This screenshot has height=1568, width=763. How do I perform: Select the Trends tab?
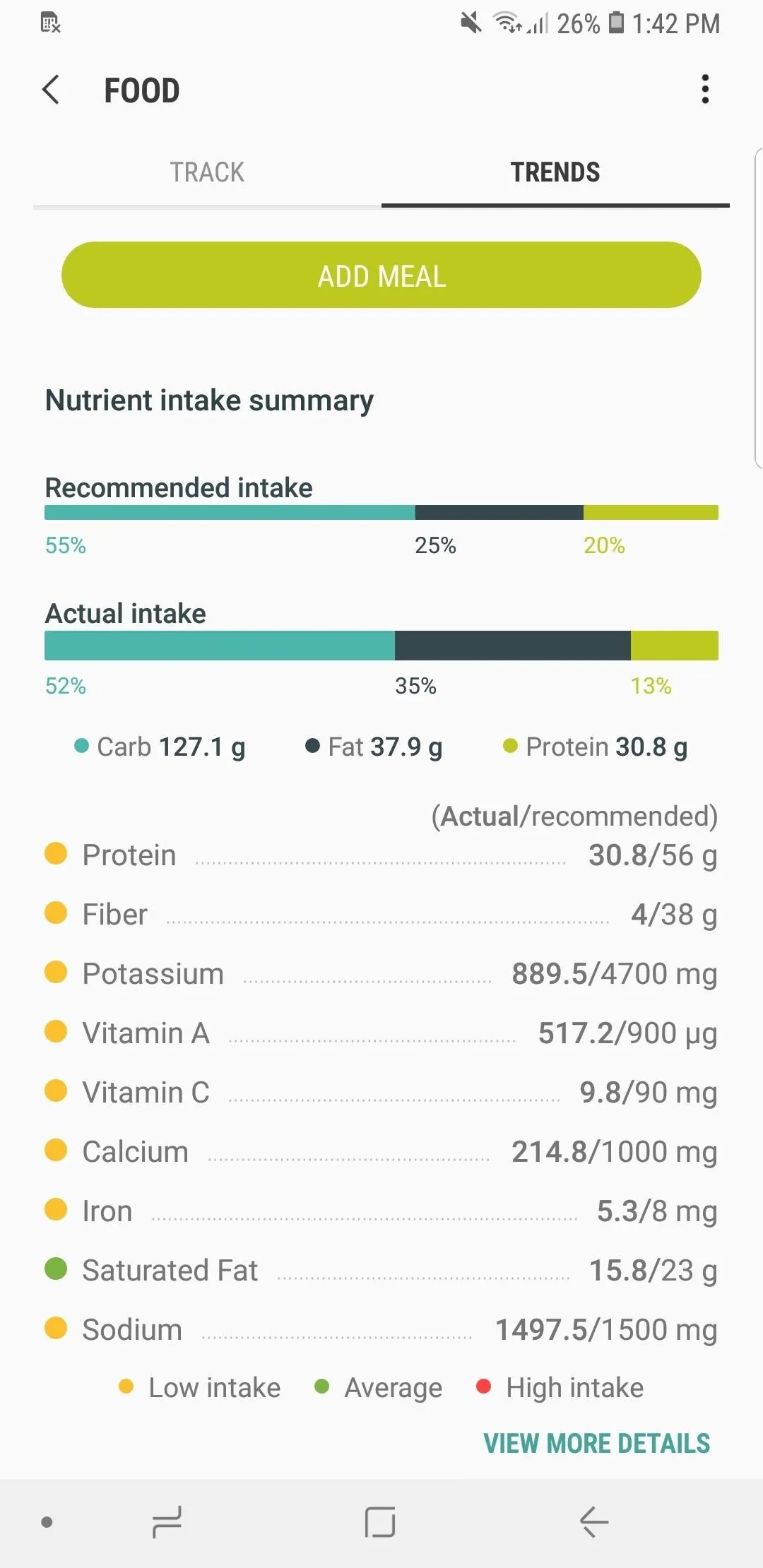click(555, 172)
